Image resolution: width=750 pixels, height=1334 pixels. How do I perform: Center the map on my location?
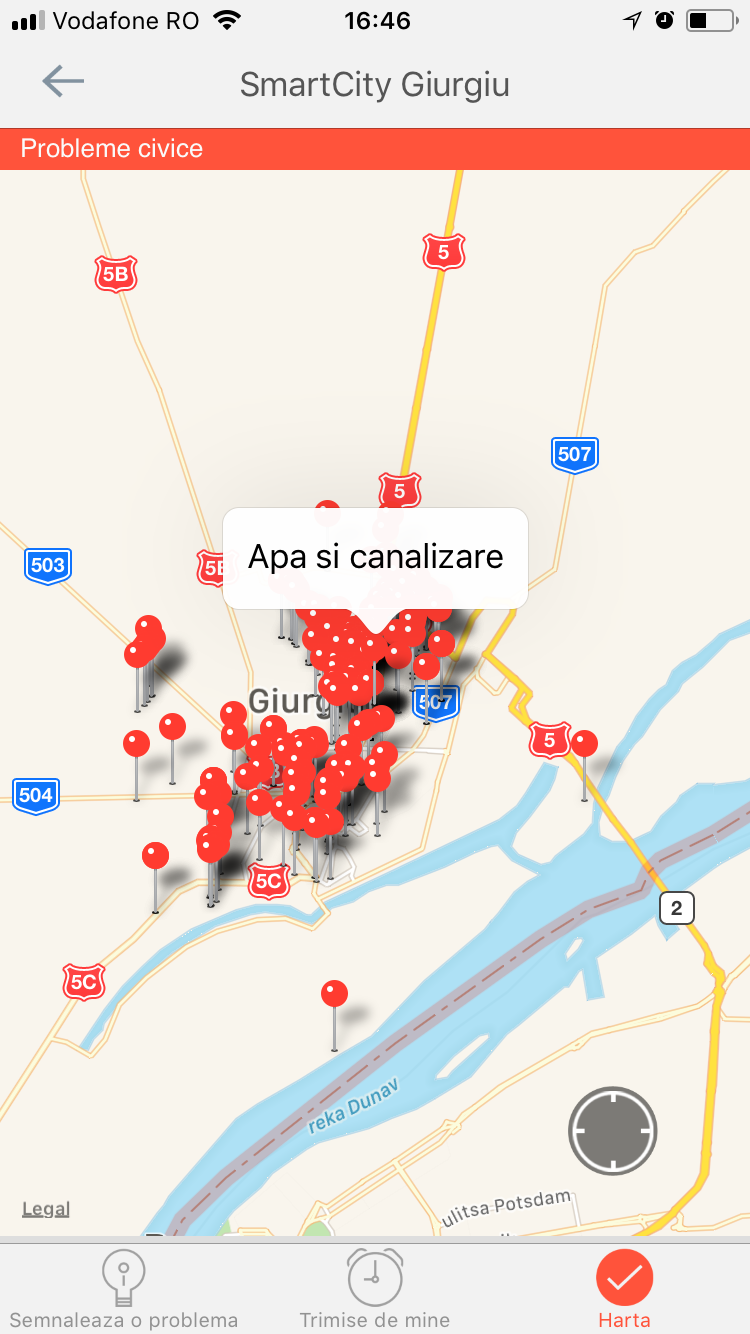click(x=613, y=1131)
